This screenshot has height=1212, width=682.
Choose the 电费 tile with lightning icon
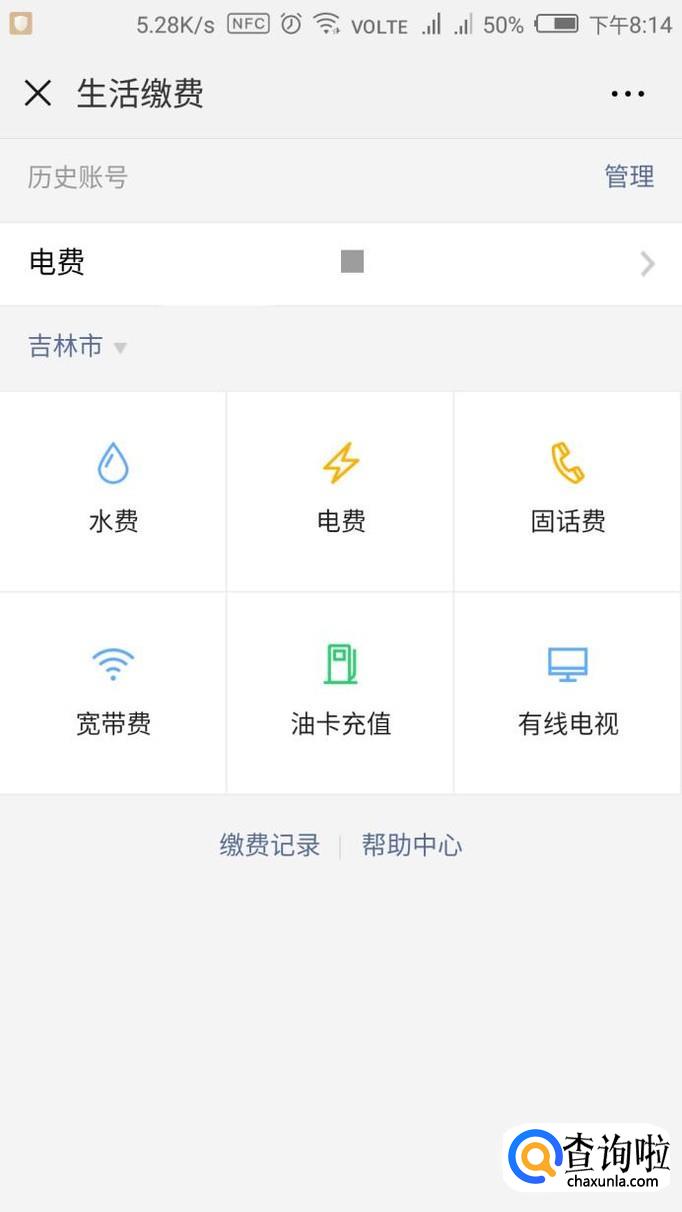[x=341, y=491]
